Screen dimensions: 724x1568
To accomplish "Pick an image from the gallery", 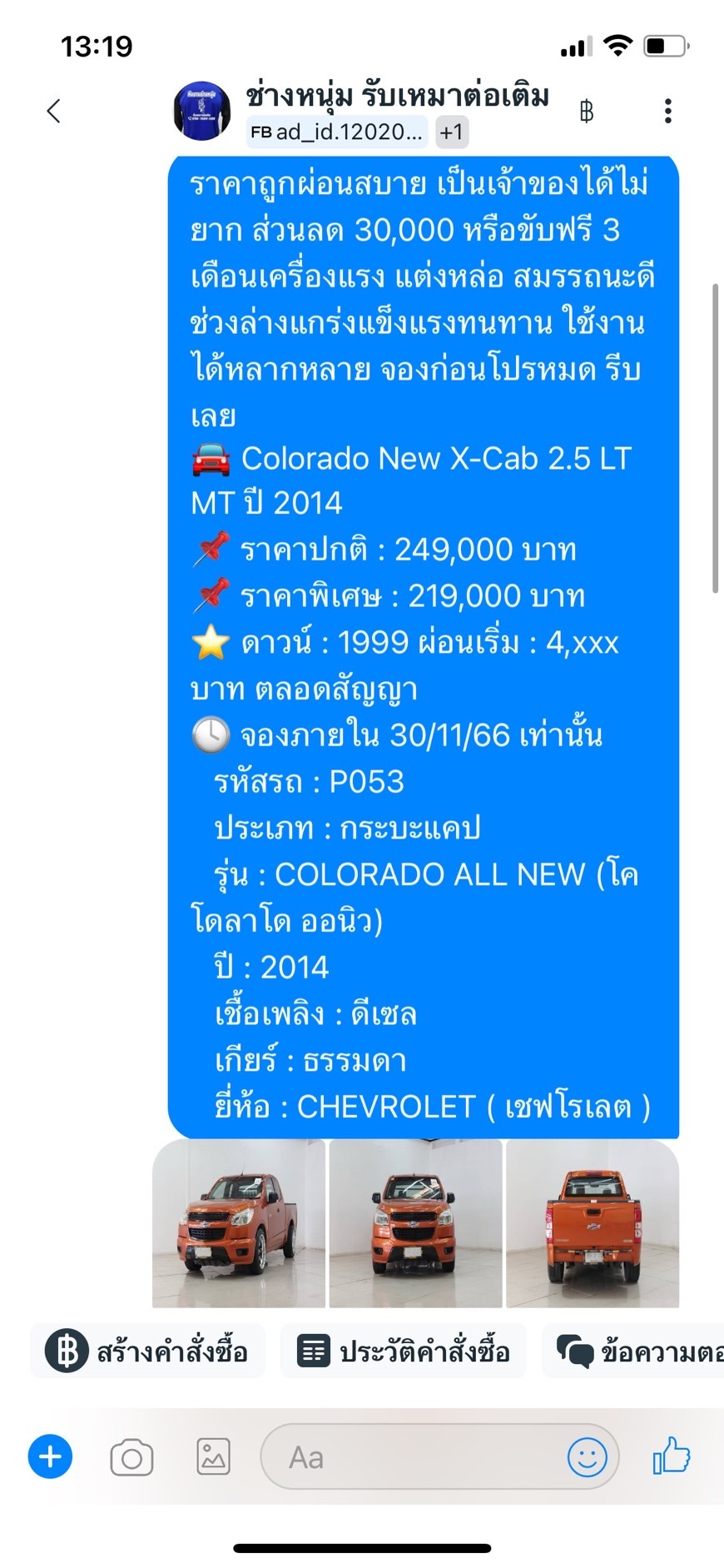I will [x=213, y=1457].
